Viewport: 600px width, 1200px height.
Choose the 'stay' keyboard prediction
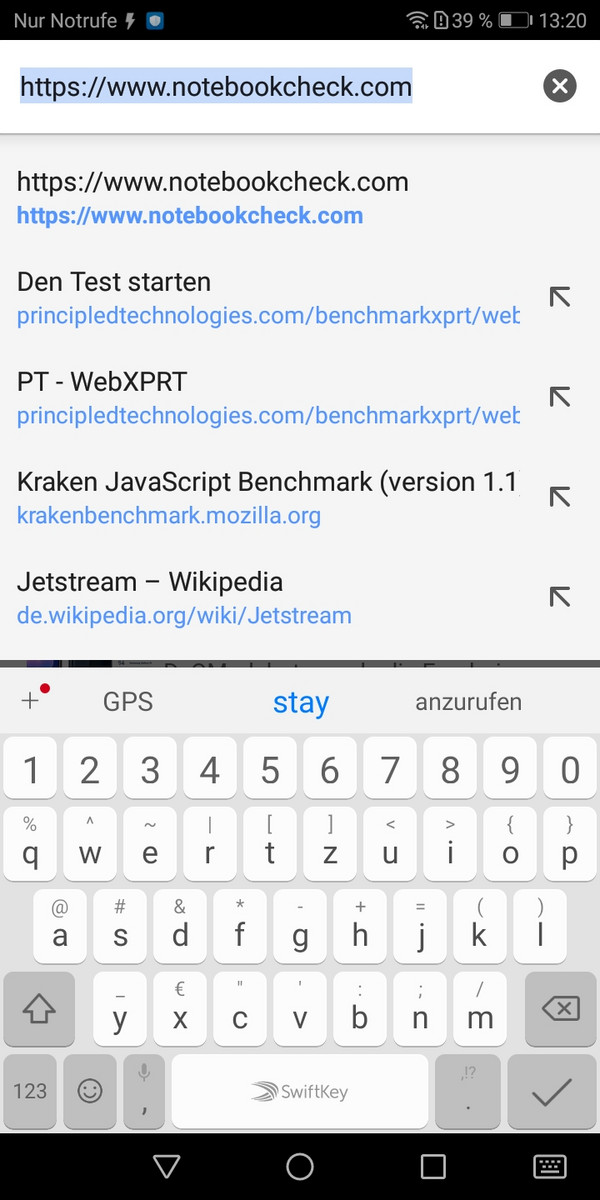(301, 702)
